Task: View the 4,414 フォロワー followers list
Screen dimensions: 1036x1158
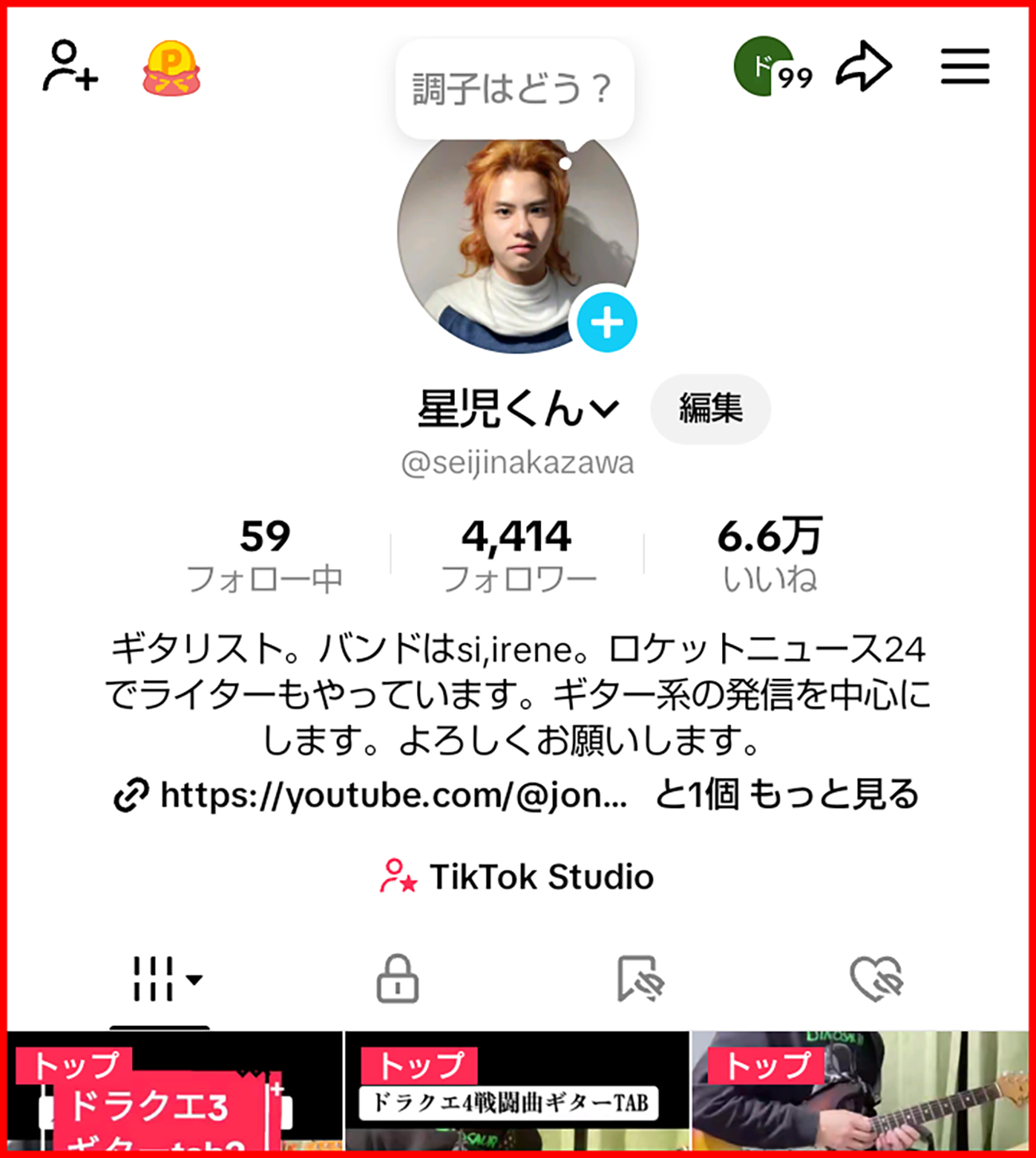Action: (517, 555)
